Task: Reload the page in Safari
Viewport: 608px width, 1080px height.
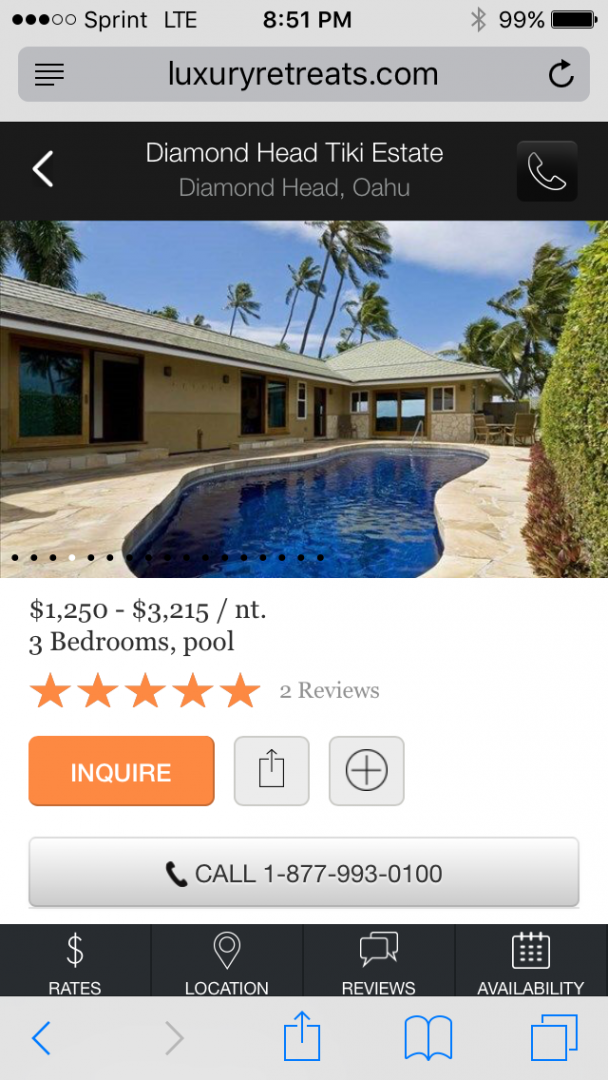Action: tap(560, 74)
